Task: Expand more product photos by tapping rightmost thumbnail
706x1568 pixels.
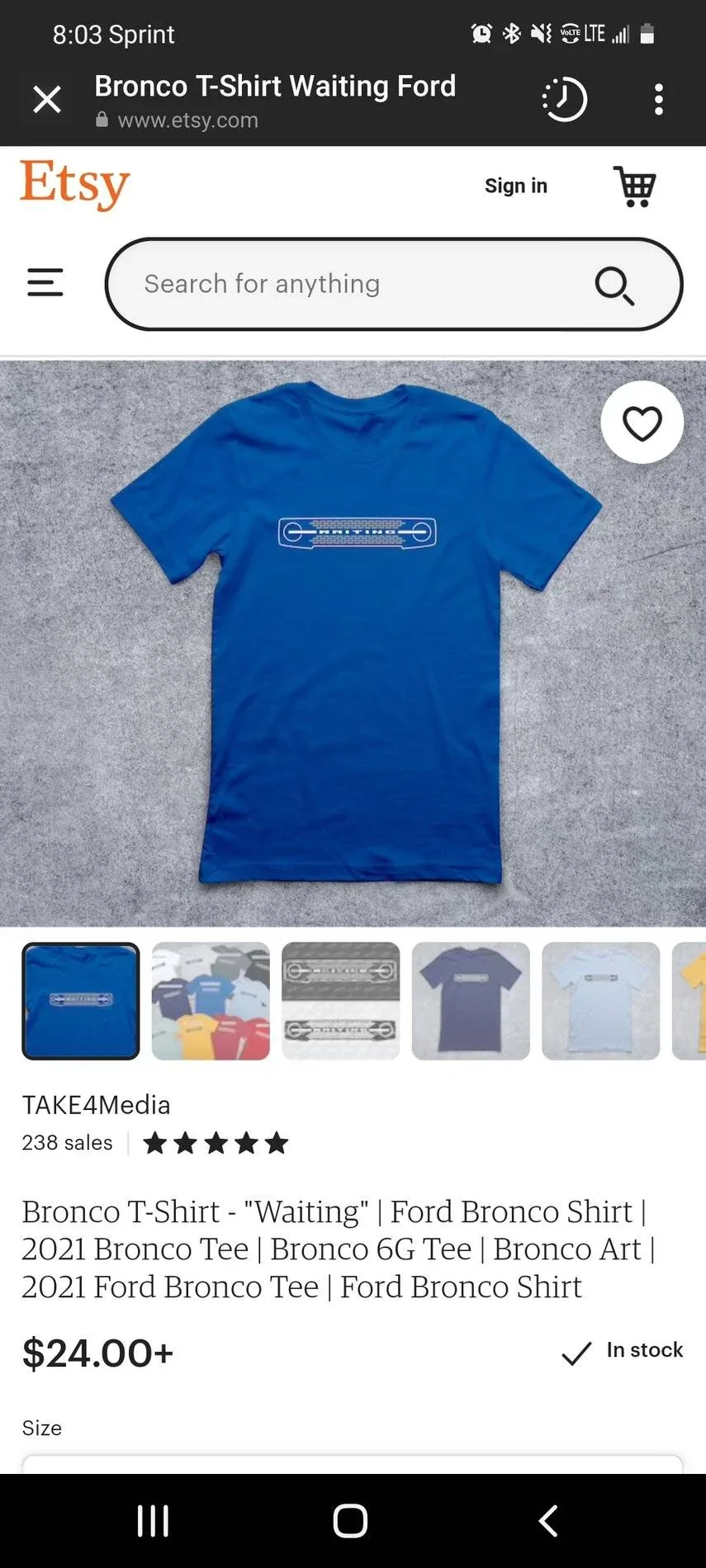Action: pyautogui.click(x=694, y=1001)
